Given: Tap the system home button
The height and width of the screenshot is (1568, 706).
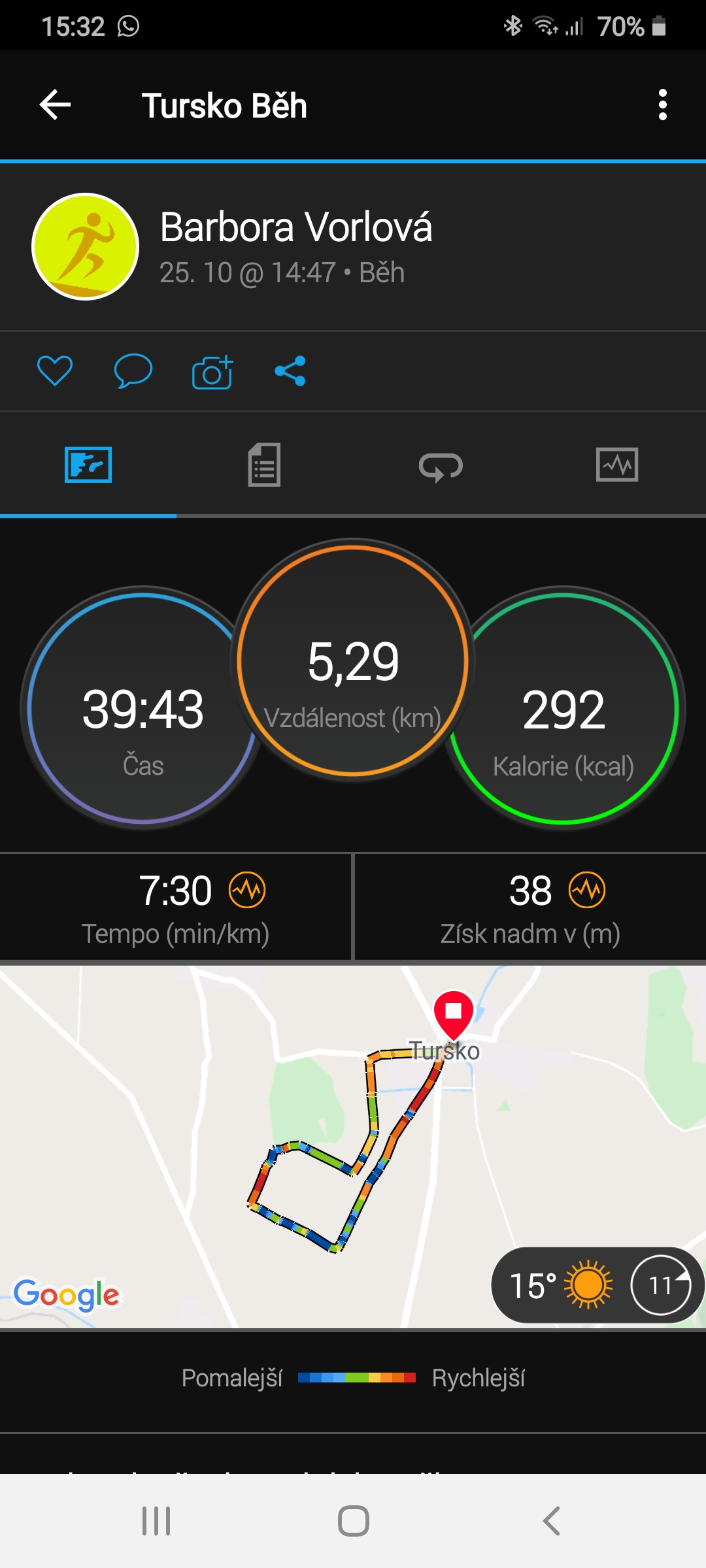Looking at the screenshot, I should (354, 1521).
